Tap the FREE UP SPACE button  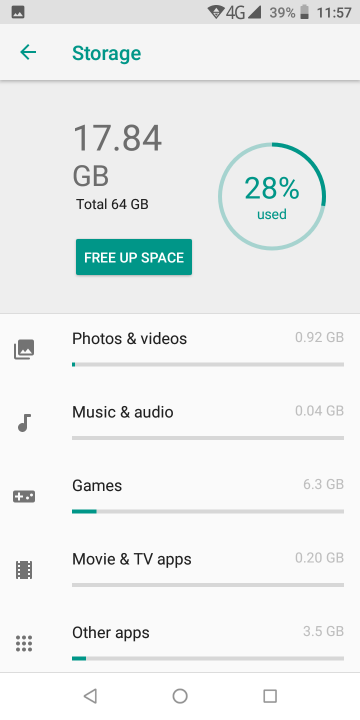134,257
